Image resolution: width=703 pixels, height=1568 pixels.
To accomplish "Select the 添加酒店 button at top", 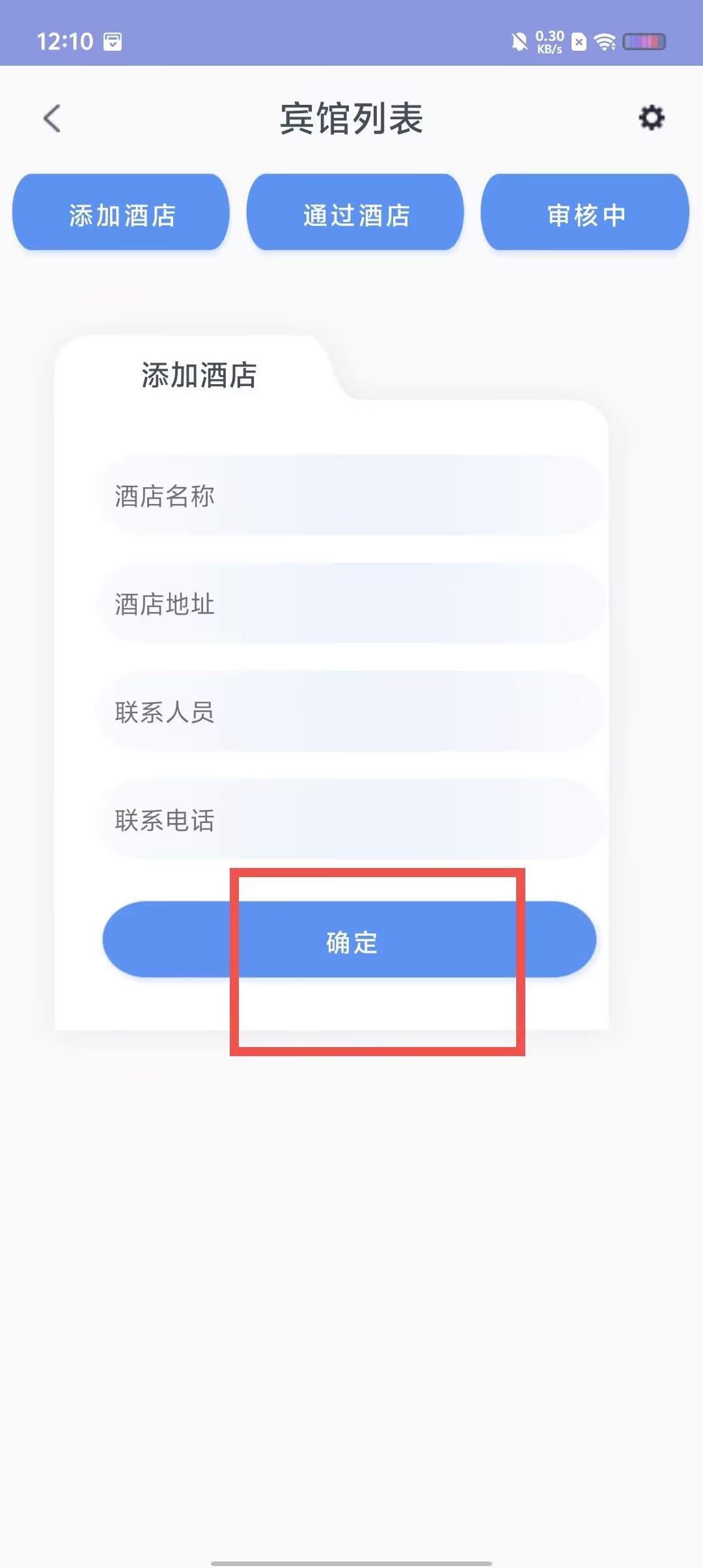I will pos(121,212).
